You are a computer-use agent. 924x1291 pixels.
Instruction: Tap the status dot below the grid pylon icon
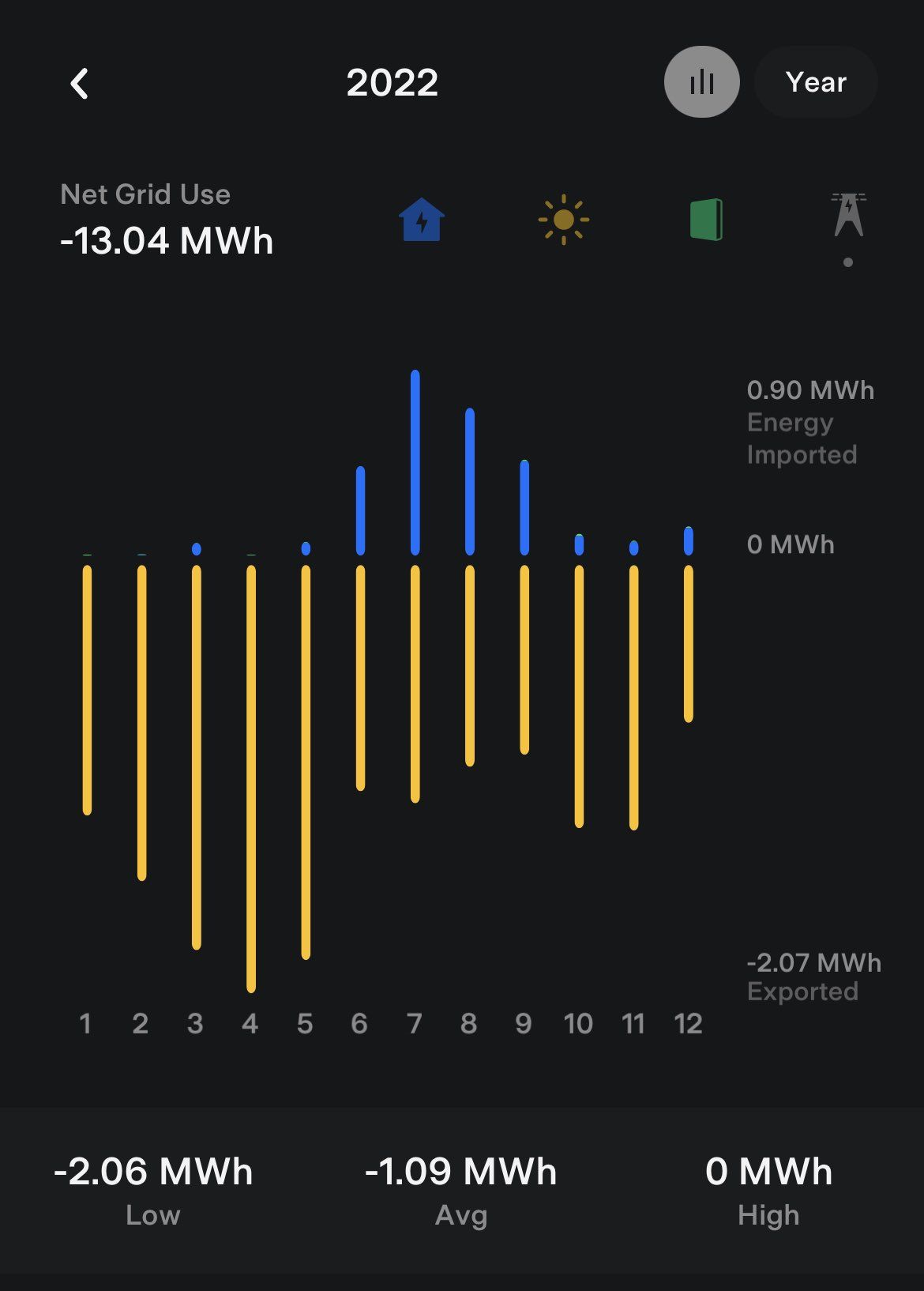(x=847, y=262)
